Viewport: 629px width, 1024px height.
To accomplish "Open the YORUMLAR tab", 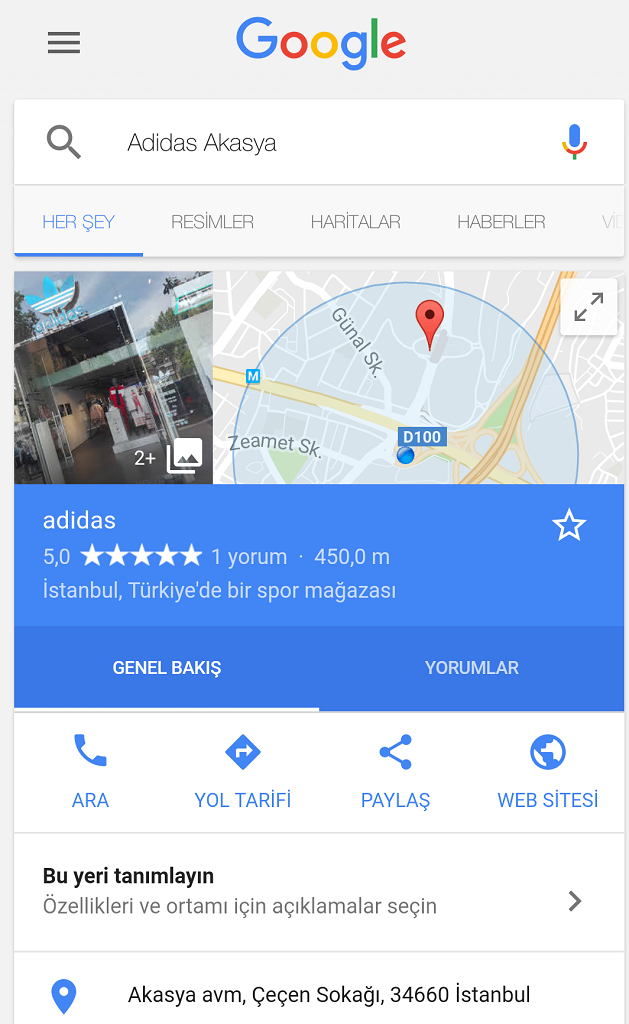I will [472, 668].
